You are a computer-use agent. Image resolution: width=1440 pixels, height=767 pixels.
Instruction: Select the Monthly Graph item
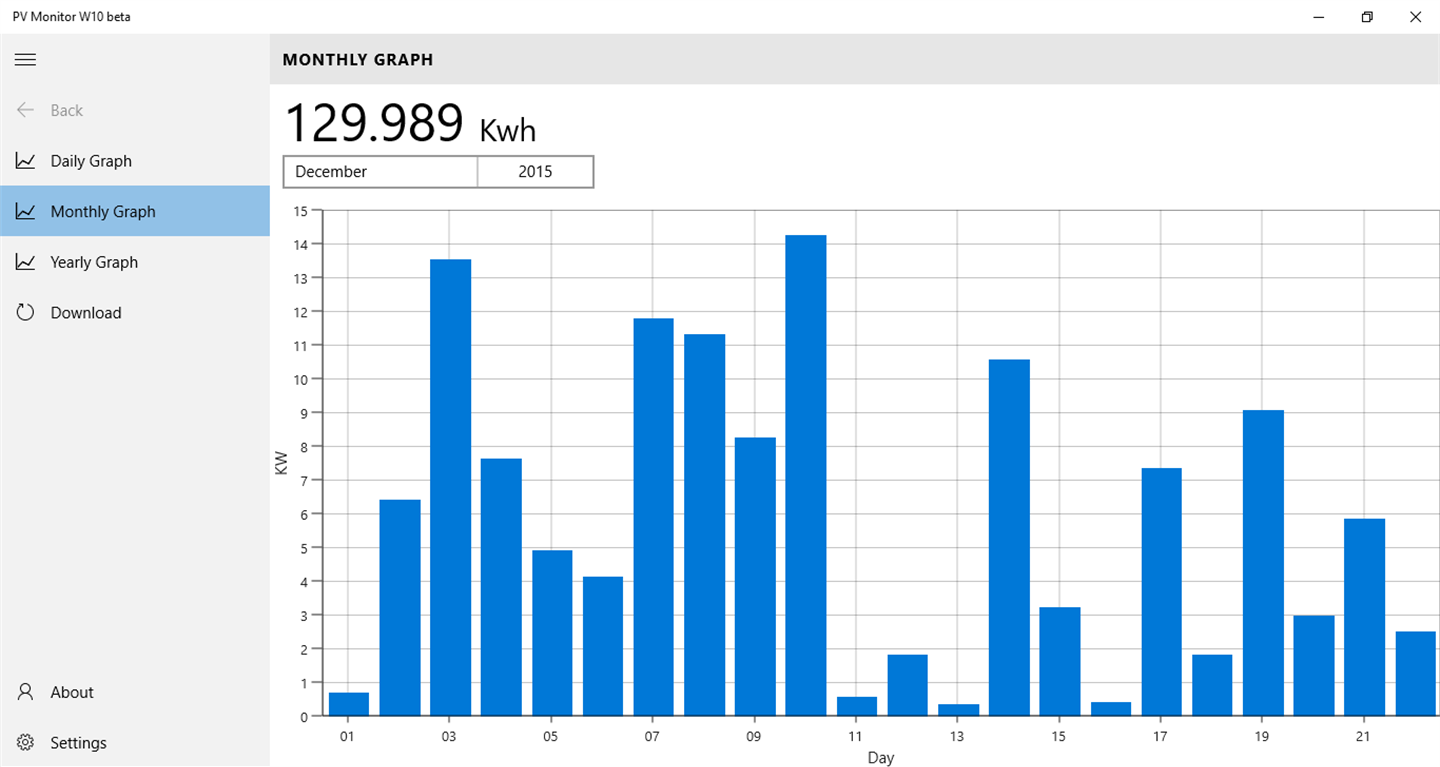102,211
